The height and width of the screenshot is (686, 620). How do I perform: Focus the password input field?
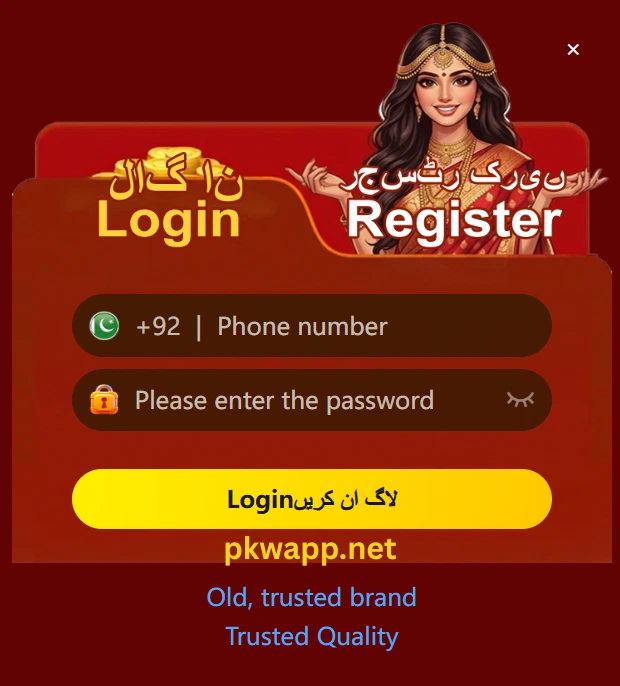(300, 401)
